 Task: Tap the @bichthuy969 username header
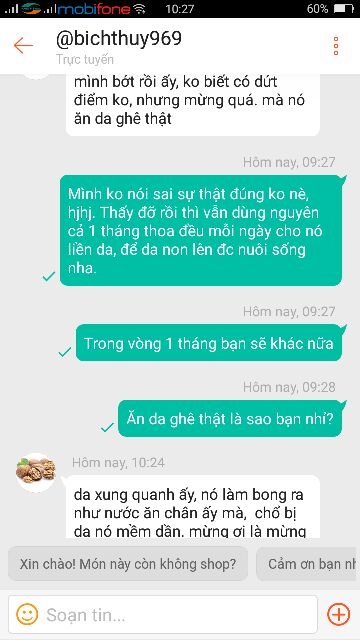(119, 39)
